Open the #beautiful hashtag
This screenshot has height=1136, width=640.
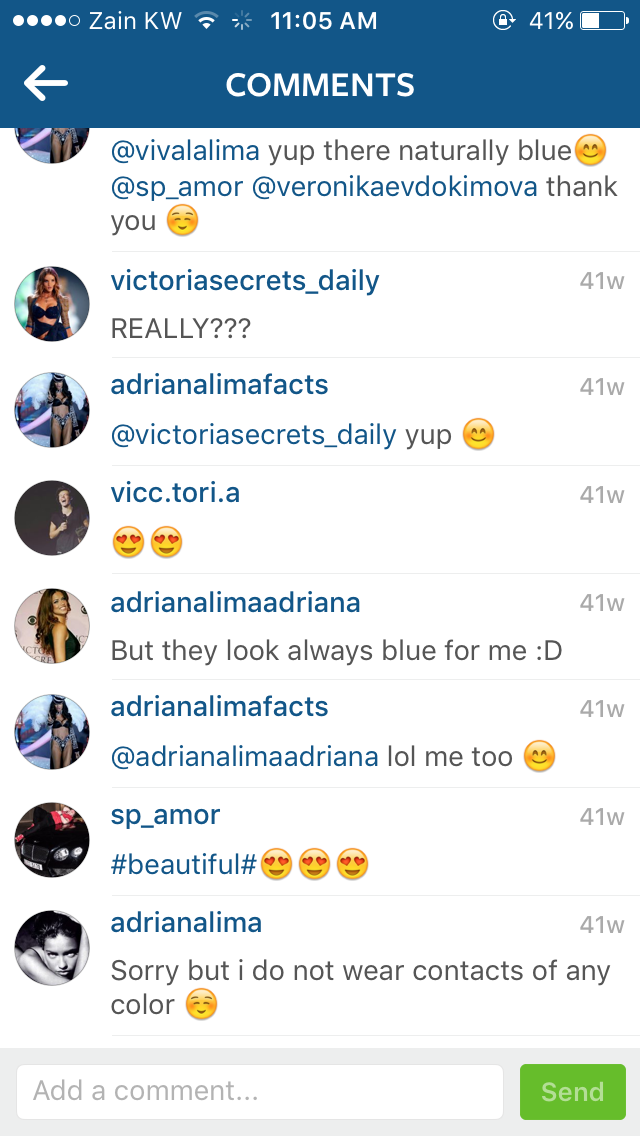(185, 864)
